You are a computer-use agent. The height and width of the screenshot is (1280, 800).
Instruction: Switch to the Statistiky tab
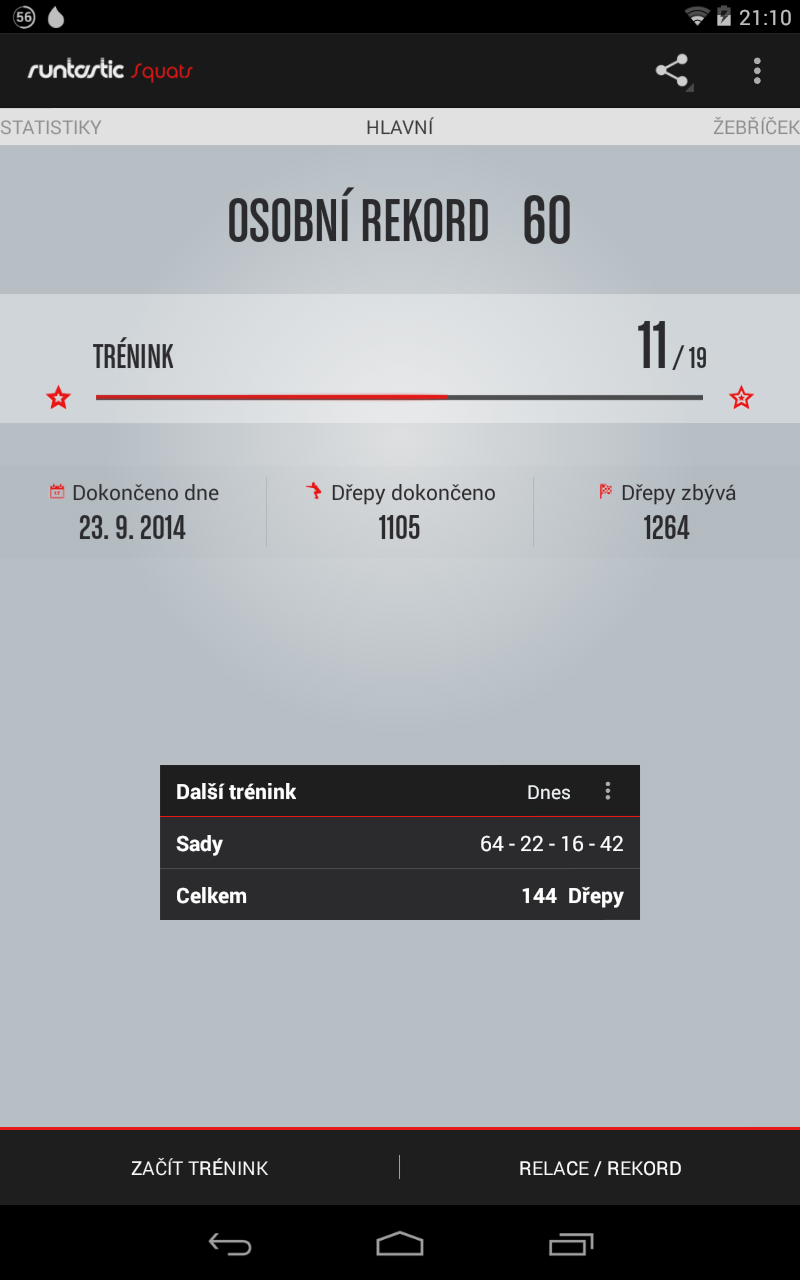tap(51, 127)
